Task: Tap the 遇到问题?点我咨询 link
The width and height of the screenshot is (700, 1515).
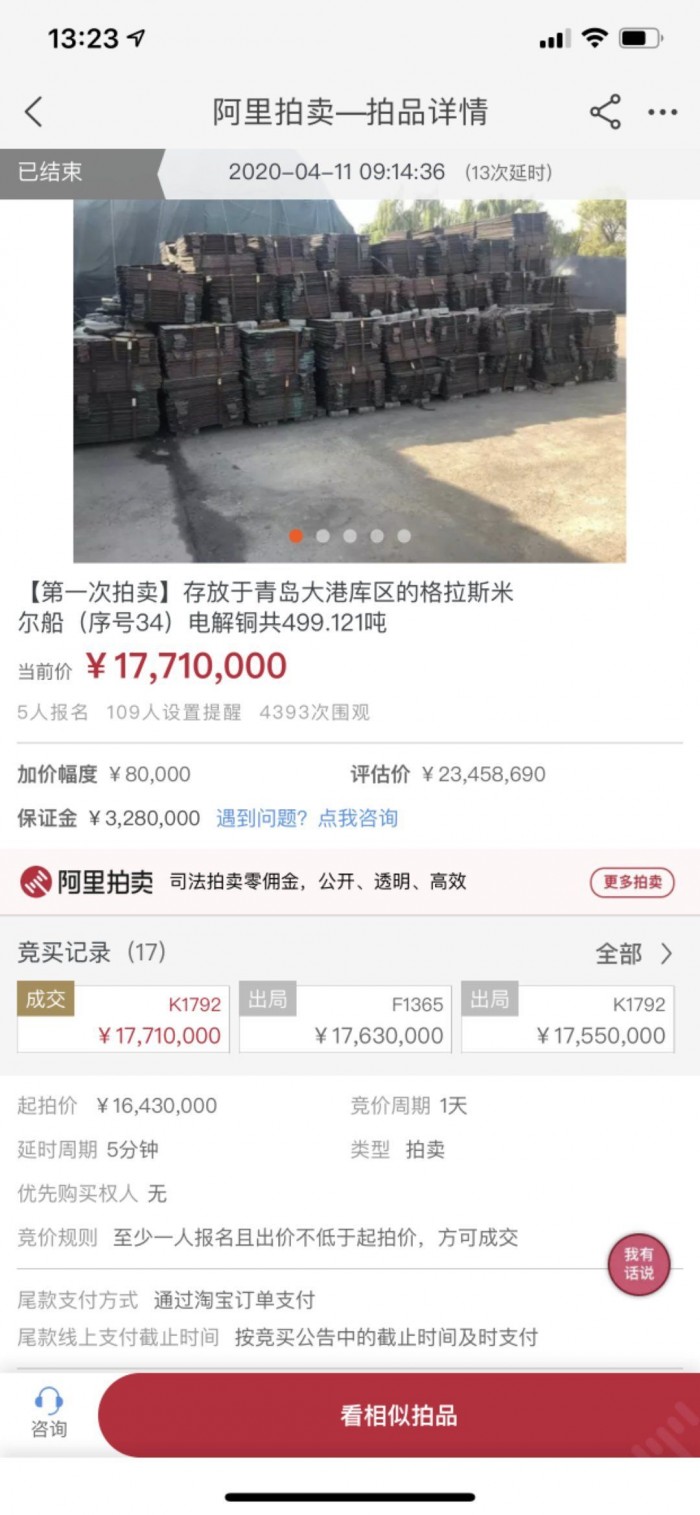Action: pos(307,818)
